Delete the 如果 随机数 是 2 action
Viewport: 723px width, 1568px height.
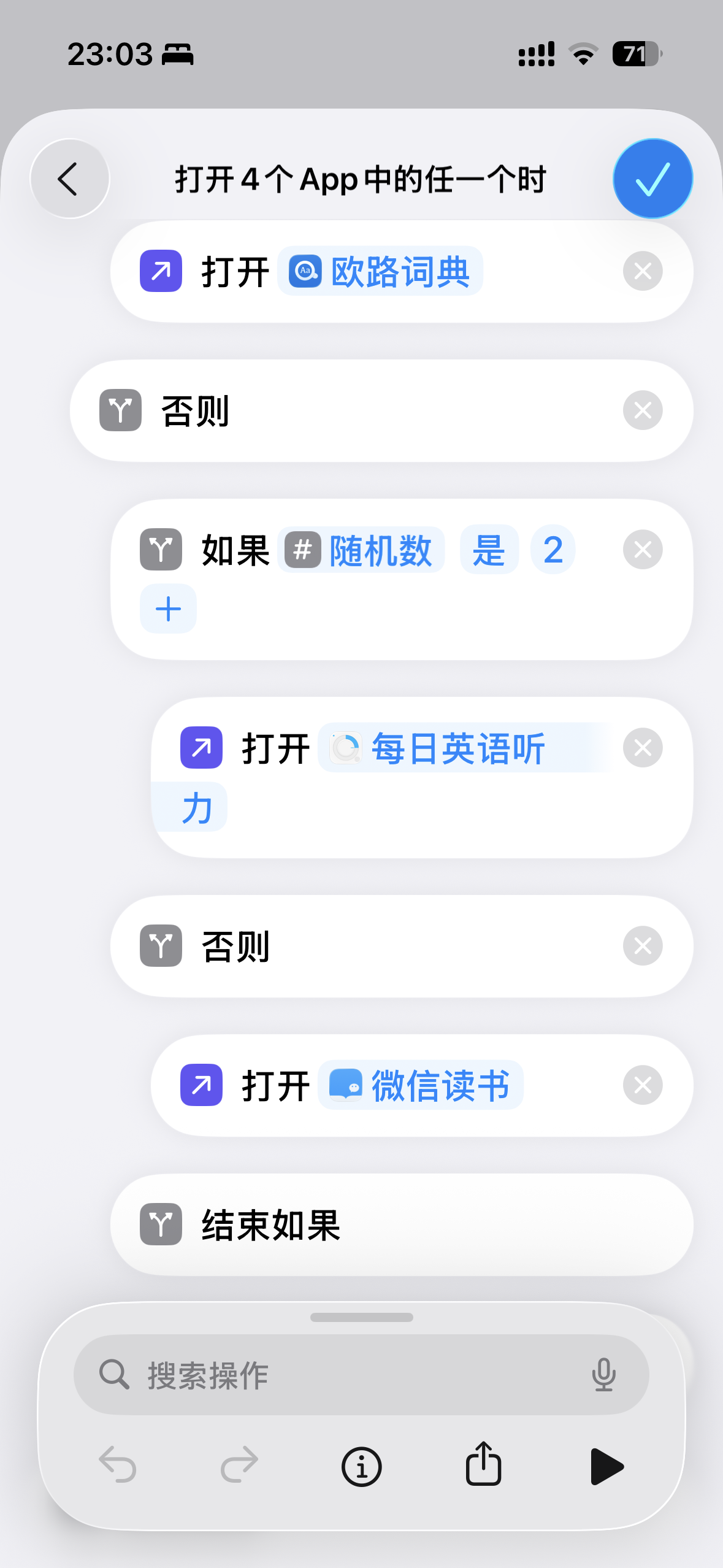click(642, 550)
